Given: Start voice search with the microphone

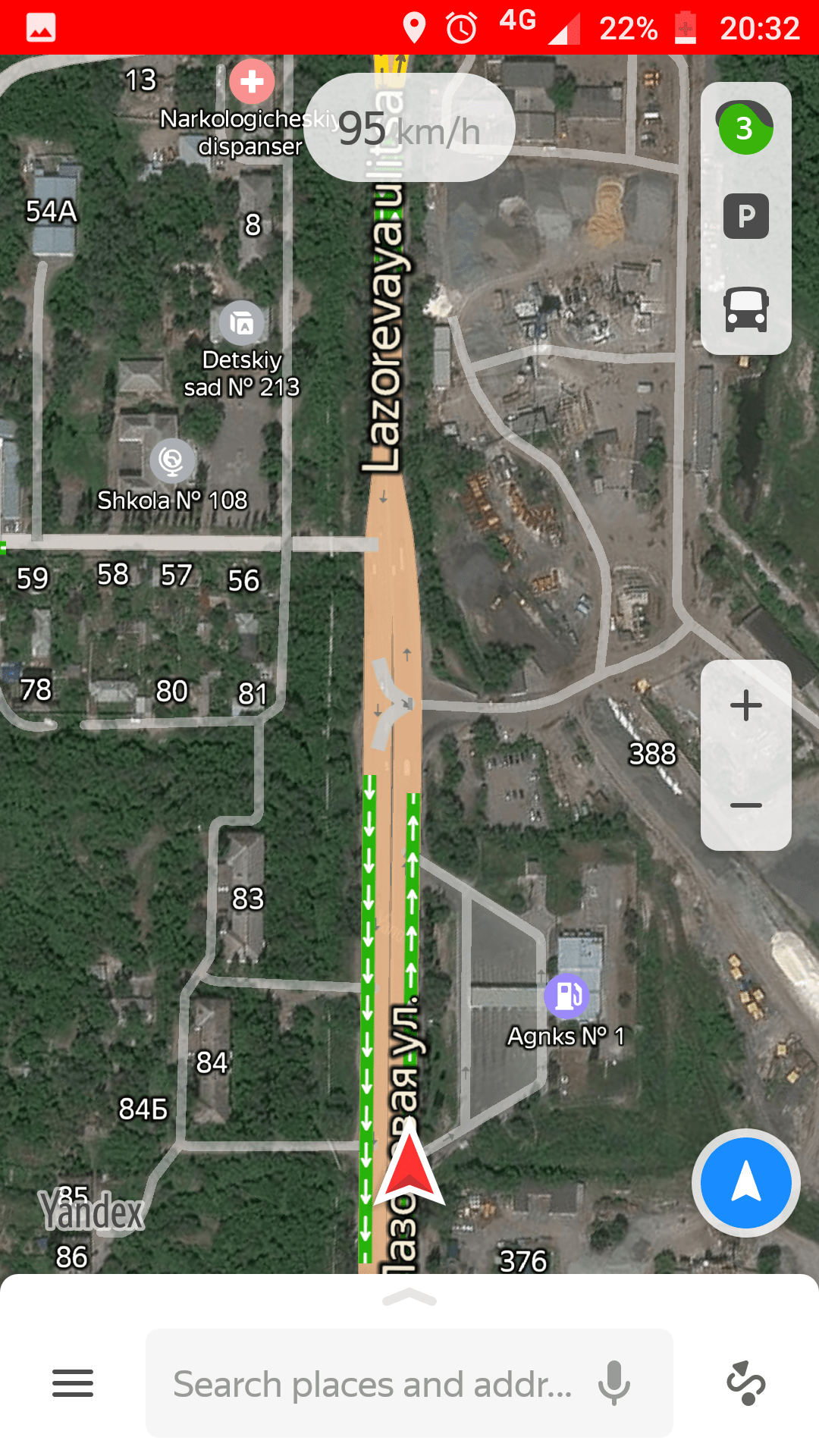Looking at the screenshot, I should [x=614, y=1383].
